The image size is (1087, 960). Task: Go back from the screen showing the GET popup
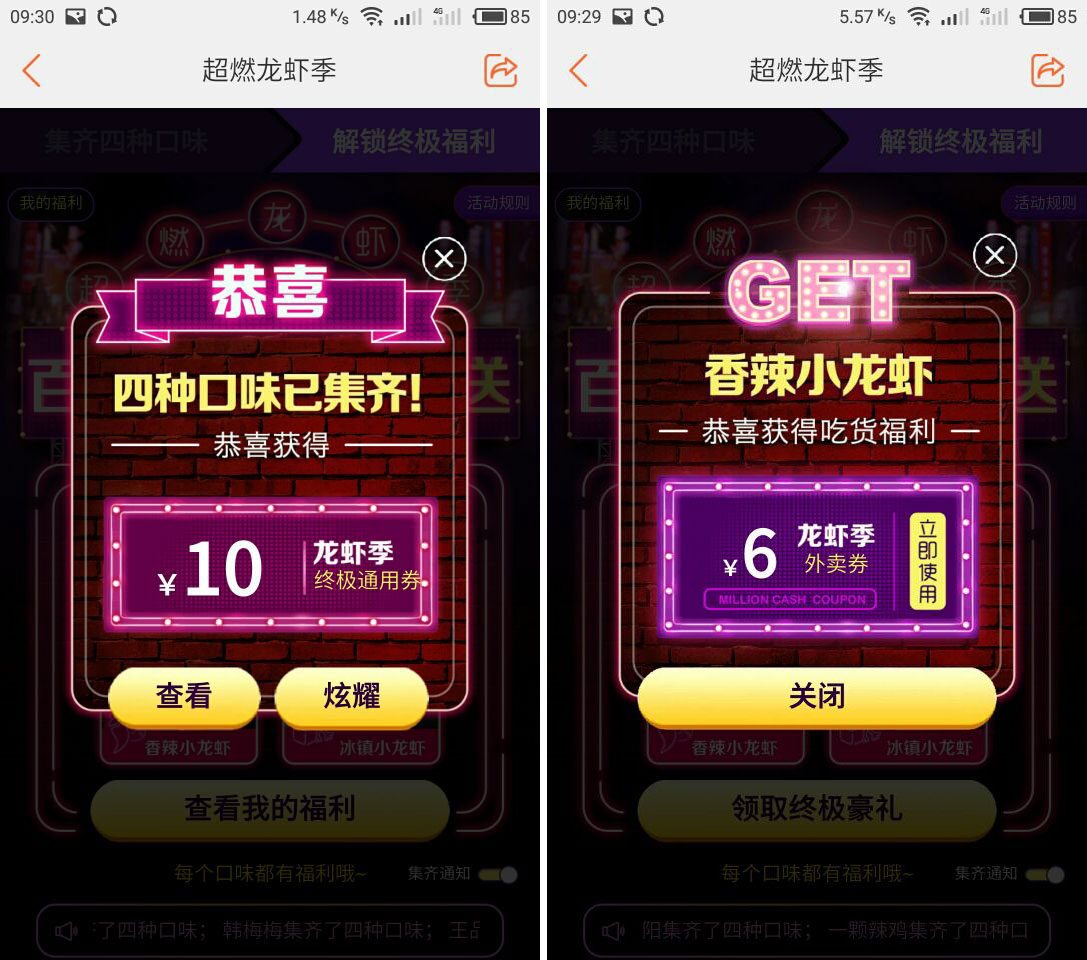coord(579,71)
